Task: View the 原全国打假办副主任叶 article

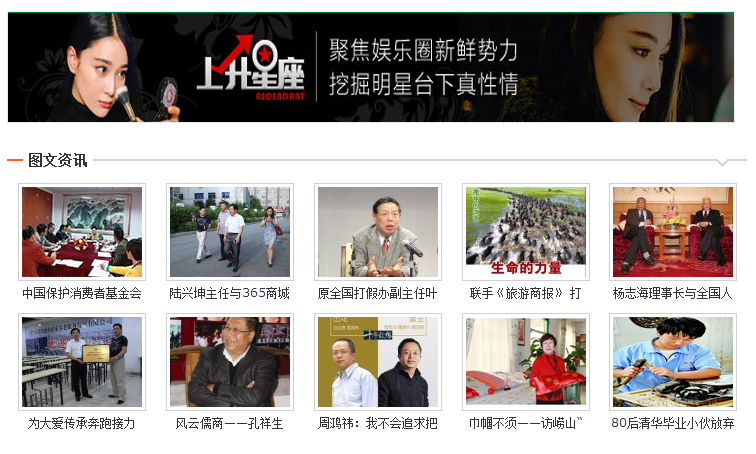Action: pos(377,293)
